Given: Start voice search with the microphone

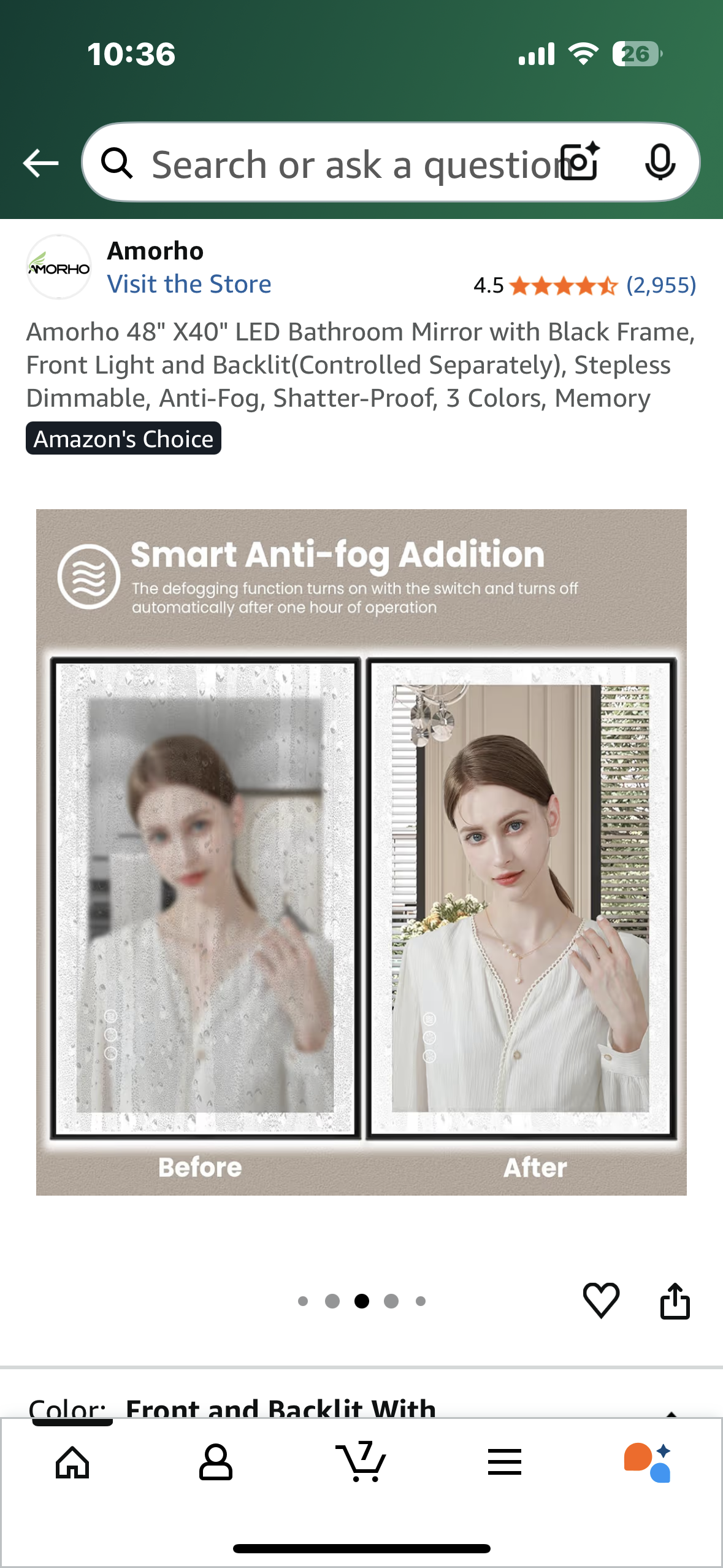Looking at the screenshot, I should 660,163.
